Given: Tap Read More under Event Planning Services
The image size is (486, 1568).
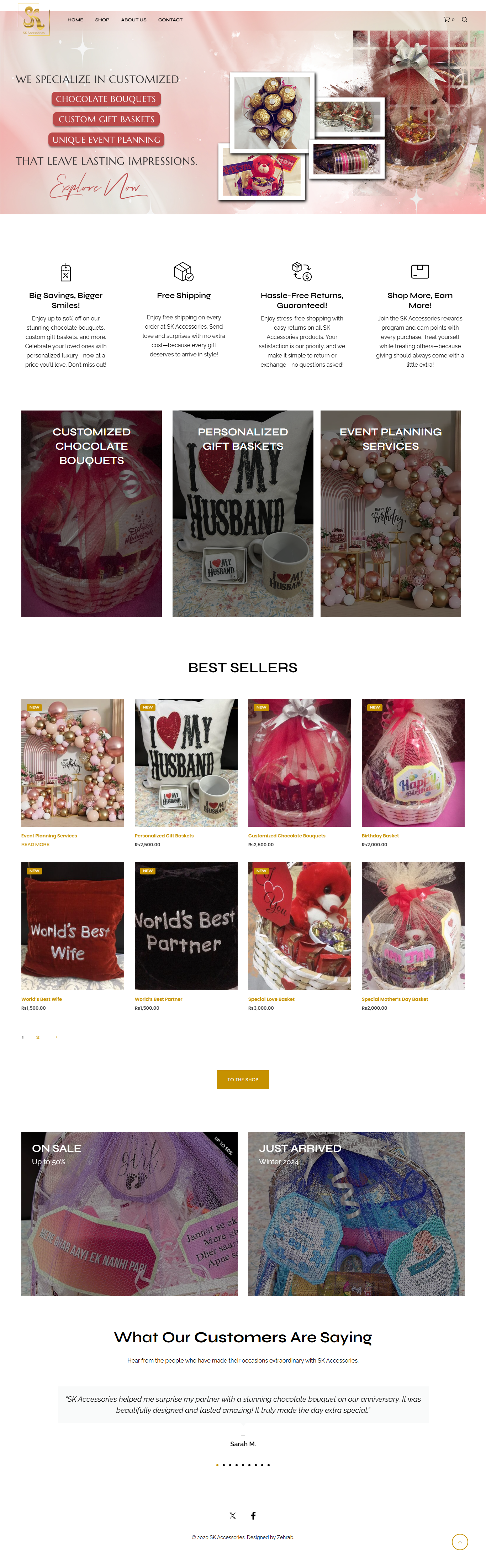Looking at the screenshot, I should [35, 844].
